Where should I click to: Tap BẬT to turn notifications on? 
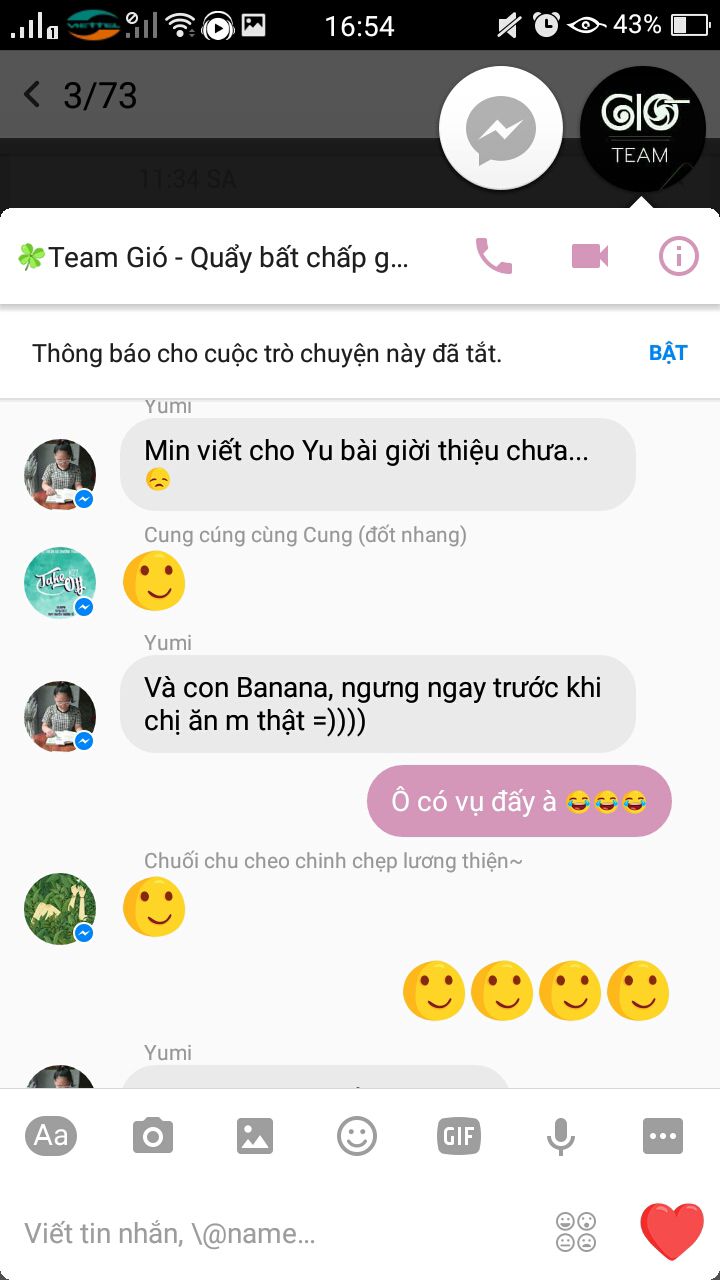tap(667, 353)
